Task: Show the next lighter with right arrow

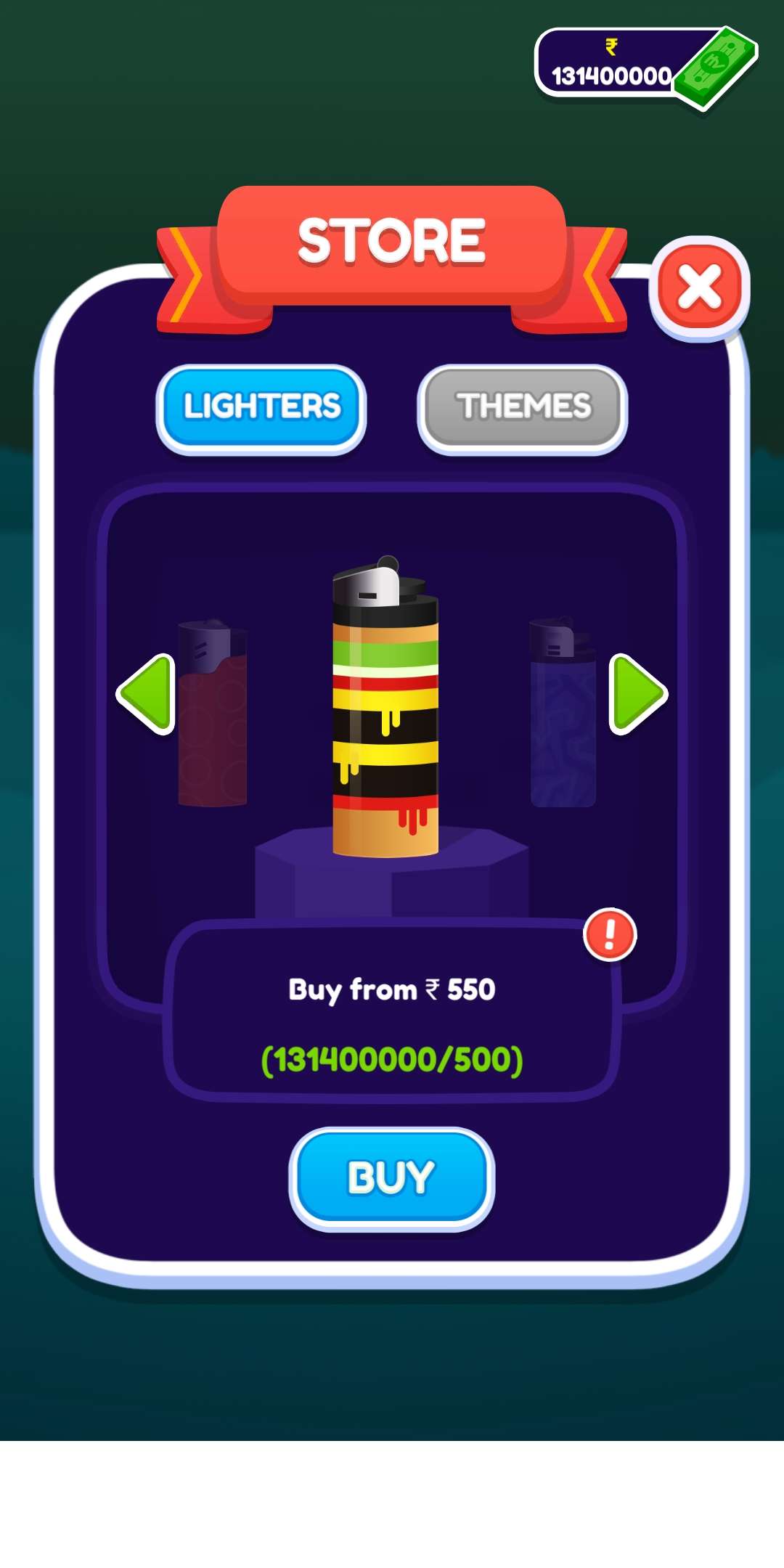Action: 637,694
